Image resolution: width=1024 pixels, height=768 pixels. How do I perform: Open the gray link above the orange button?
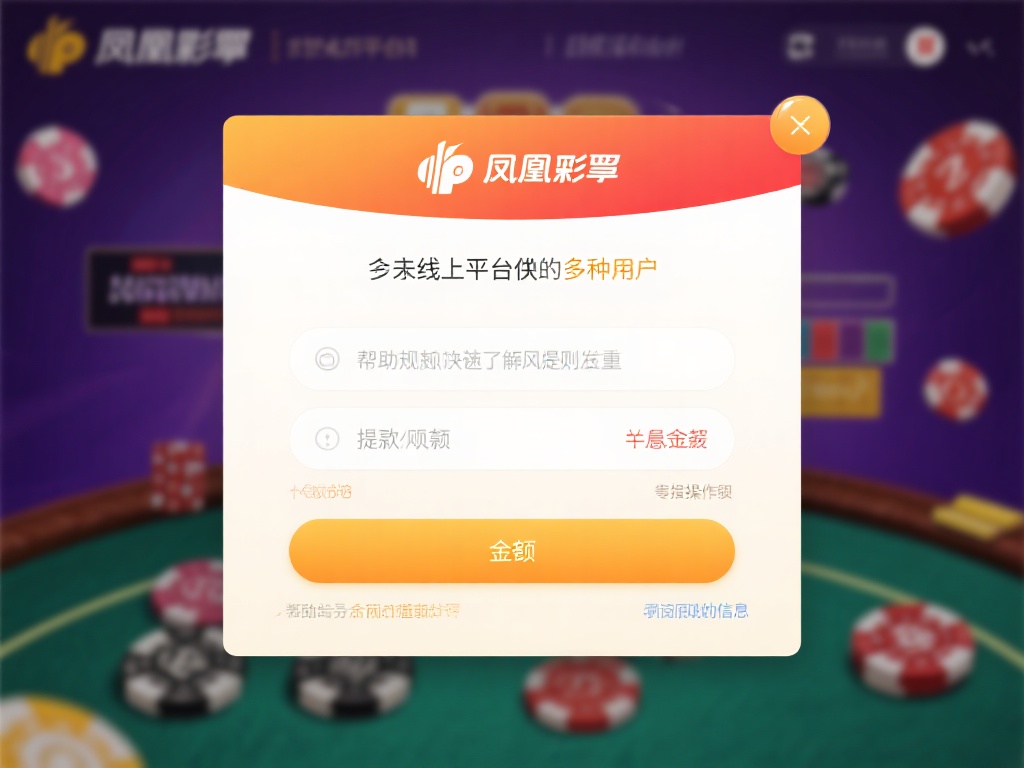[693, 492]
